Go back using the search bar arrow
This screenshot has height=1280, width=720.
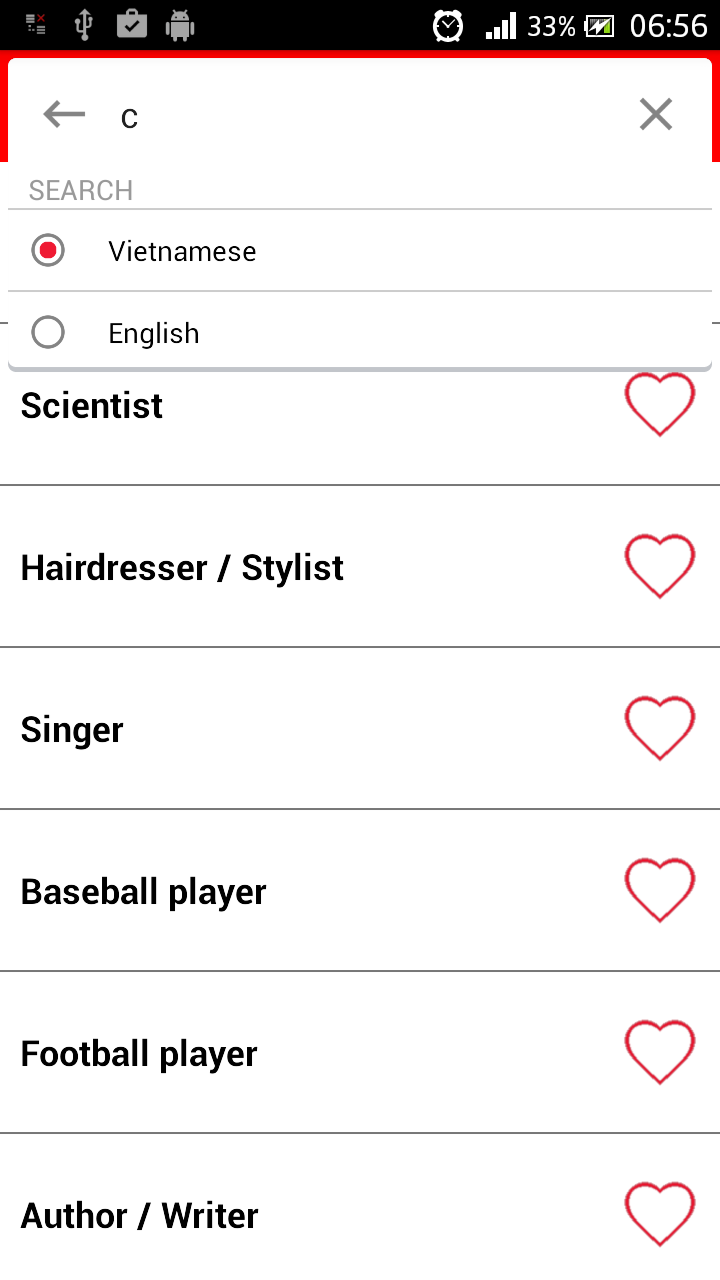coord(64,115)
